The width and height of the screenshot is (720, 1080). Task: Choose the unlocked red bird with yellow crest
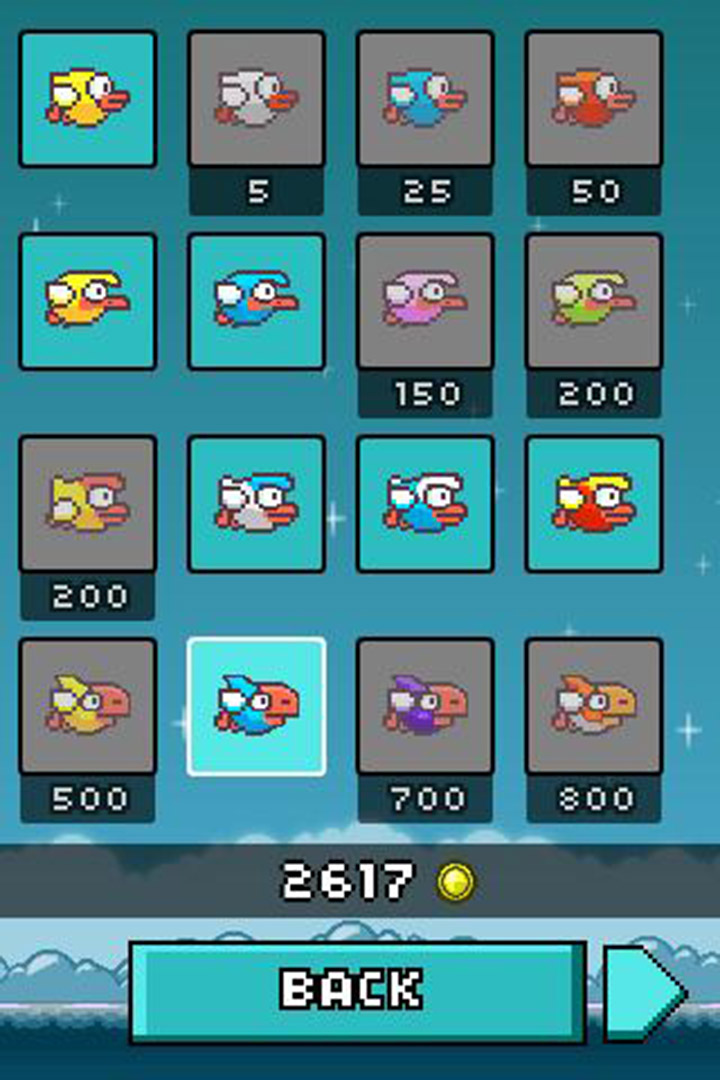[x=594, y=503]
